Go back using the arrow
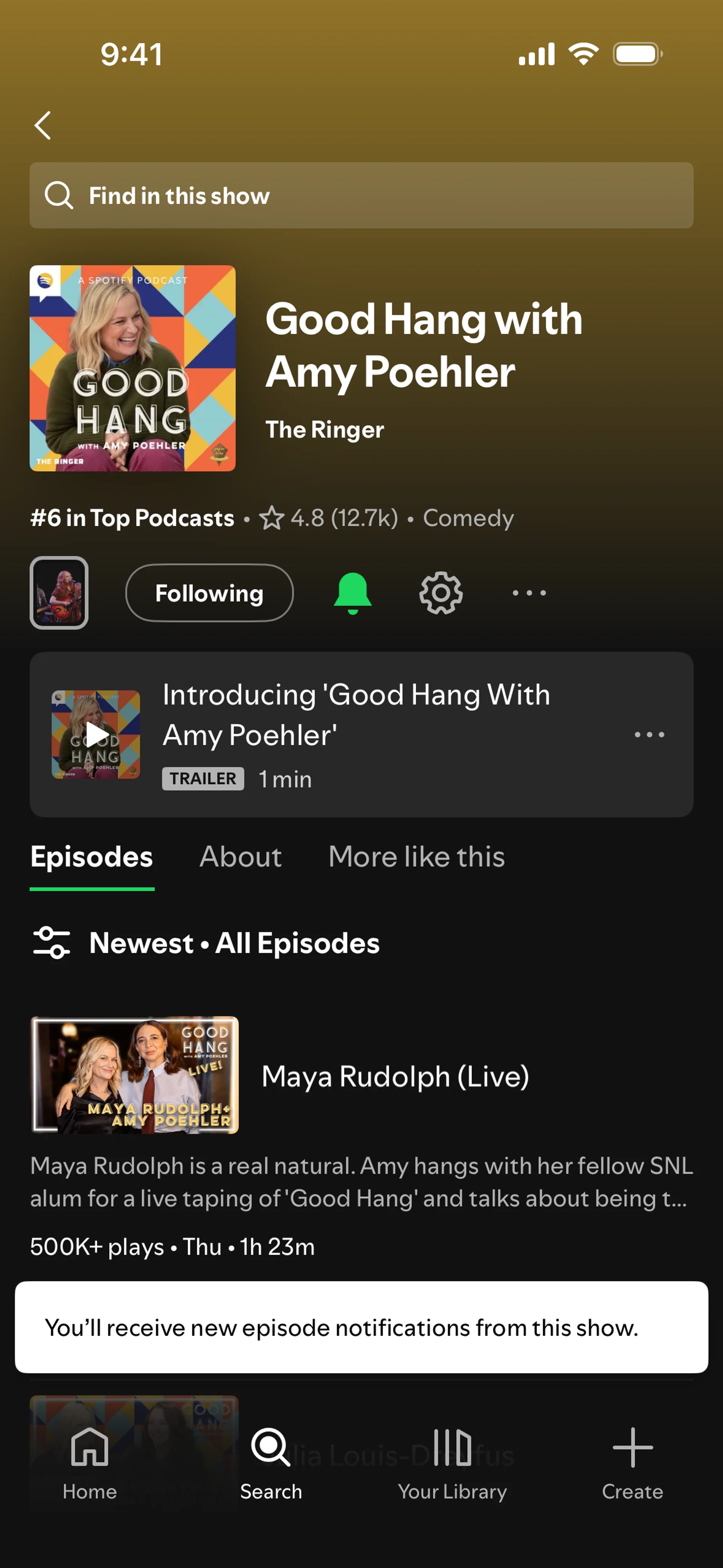The image size is (723, 1568). (43, 126)
